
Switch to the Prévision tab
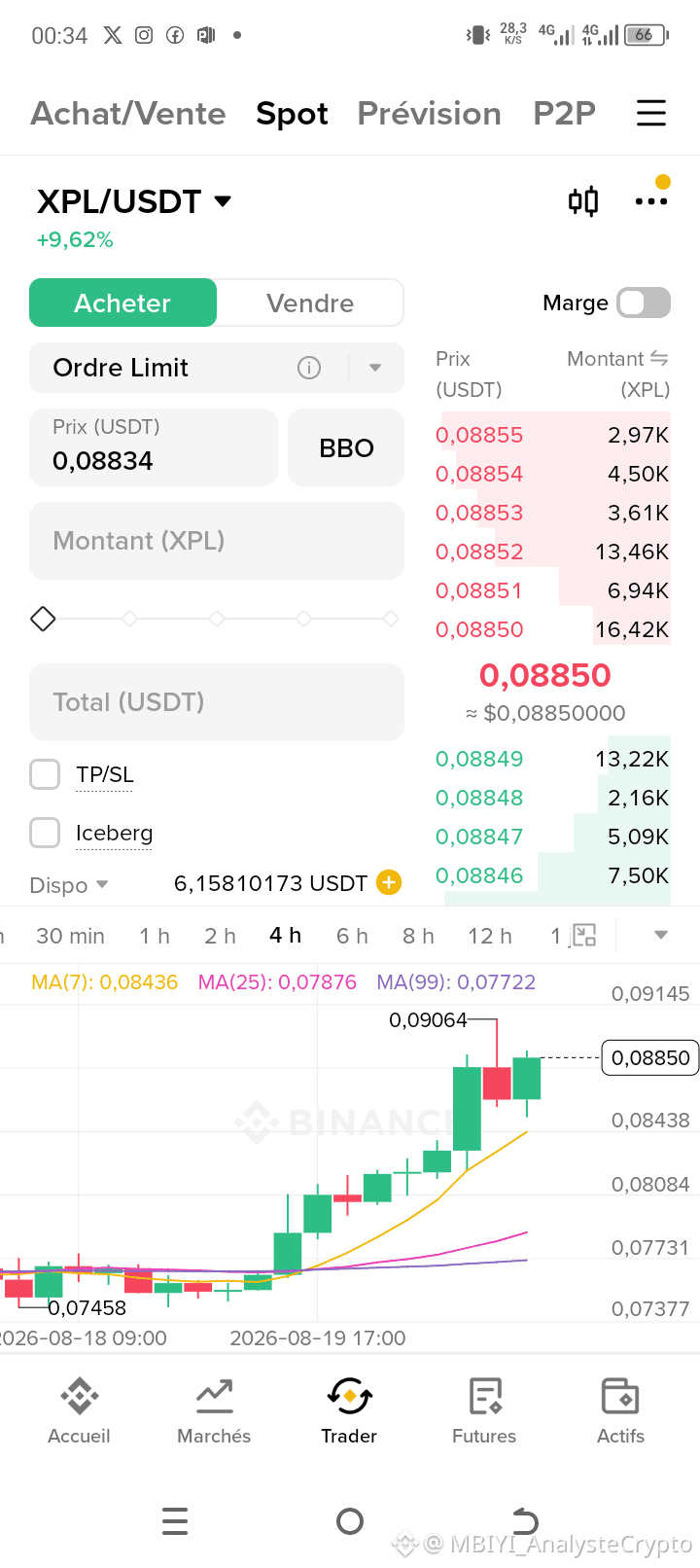pyautogui.click(x=429, y=113)
